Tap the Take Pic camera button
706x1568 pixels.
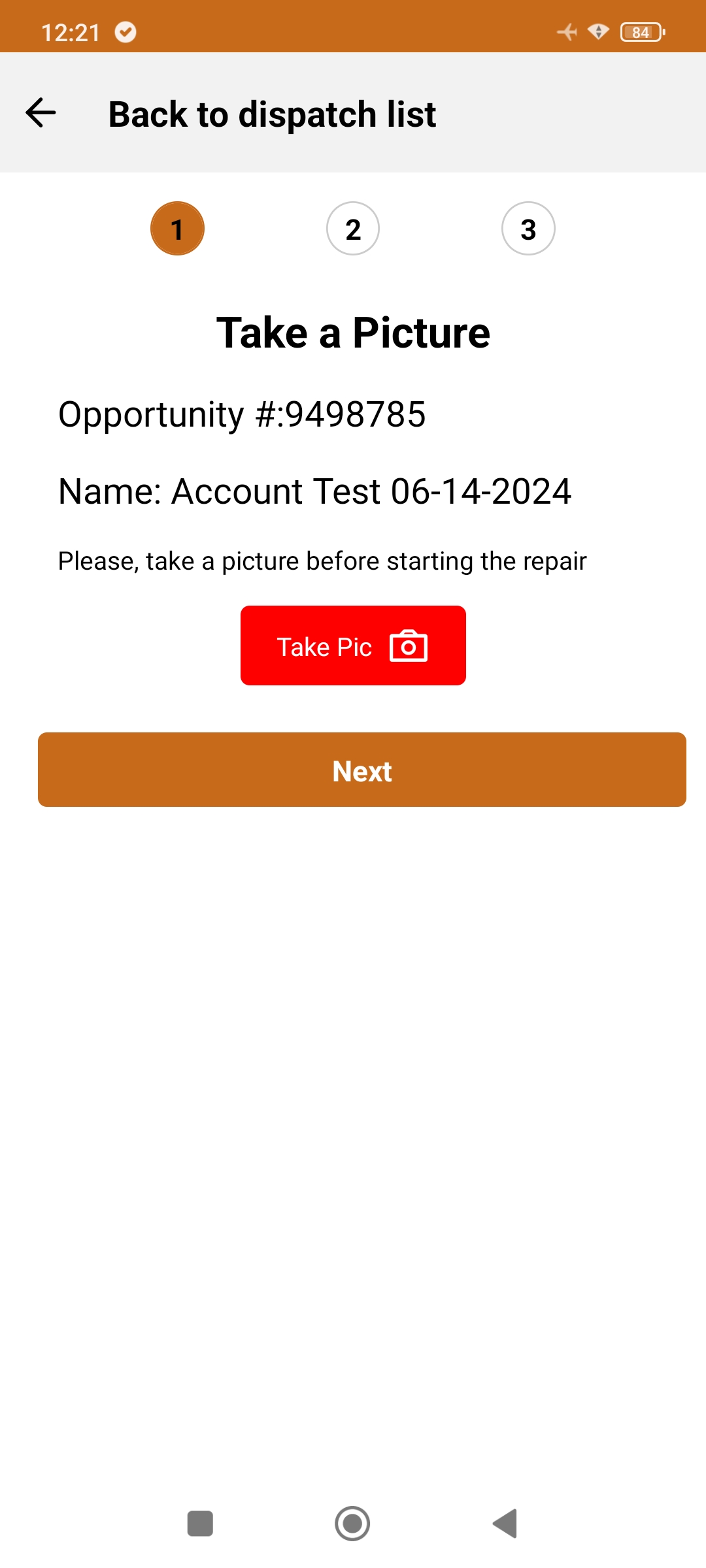(x=353, y=645)
